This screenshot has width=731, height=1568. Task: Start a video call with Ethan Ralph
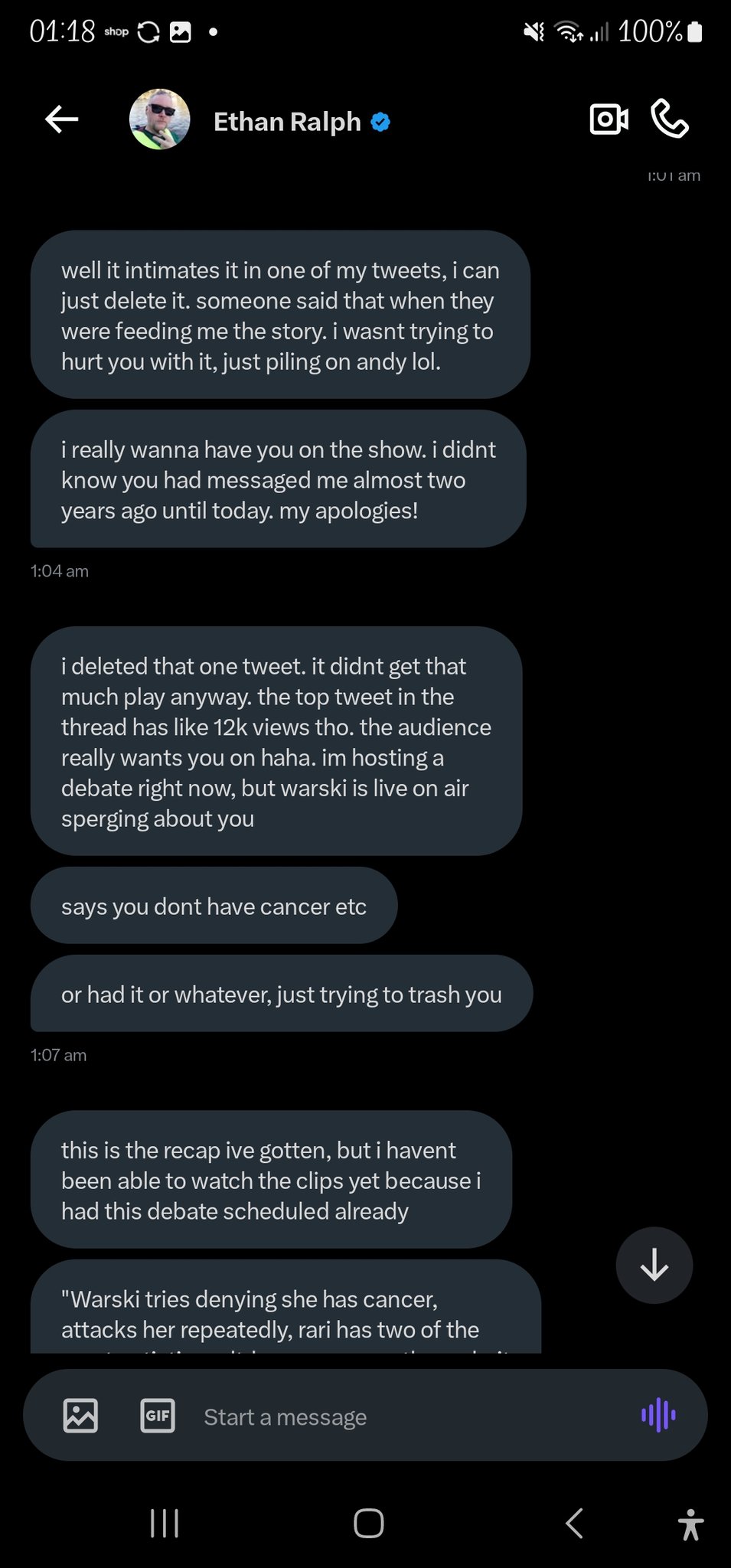[609, 119]
